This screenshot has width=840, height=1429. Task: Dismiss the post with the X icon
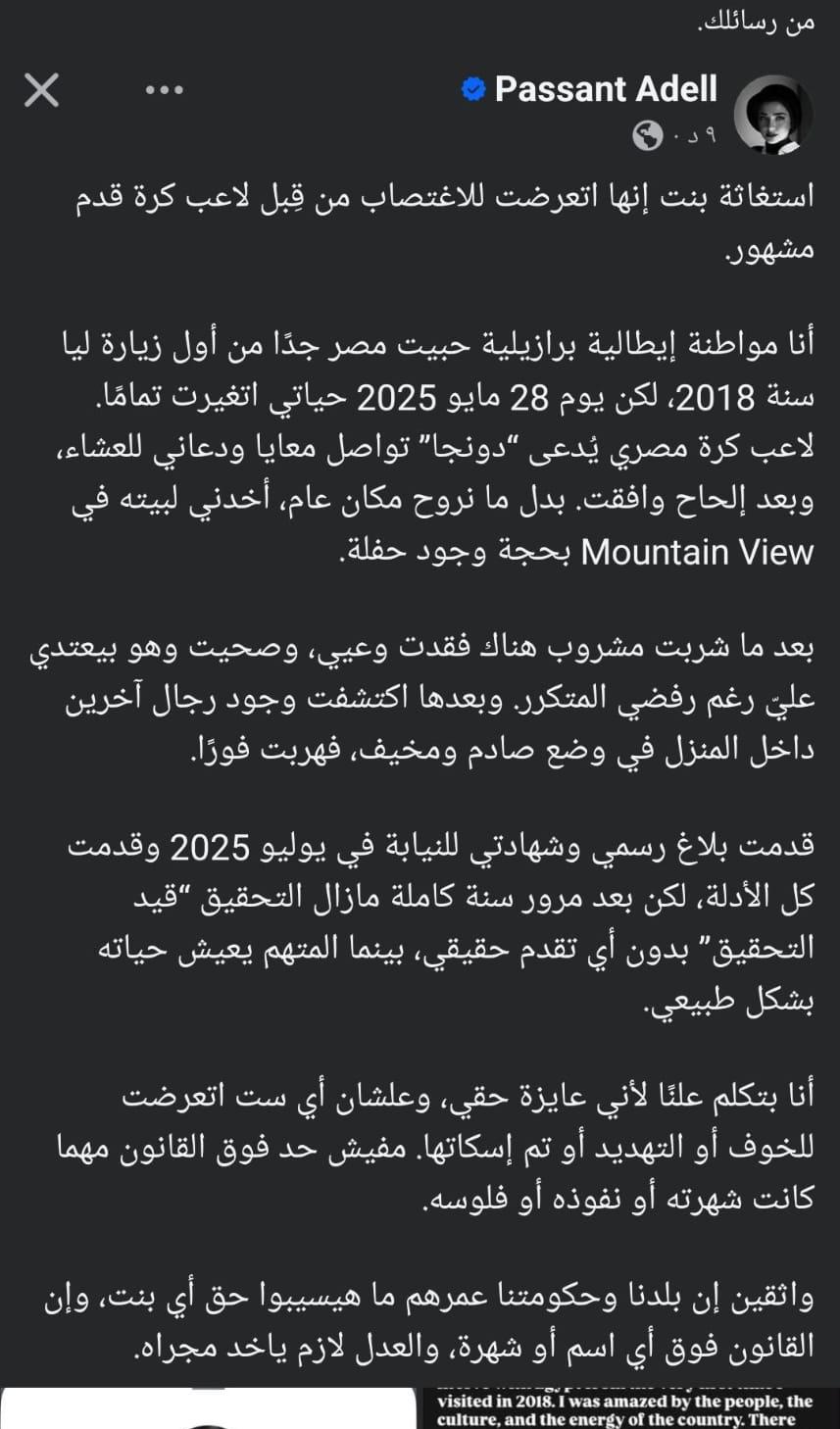click(x=41, y=90)
